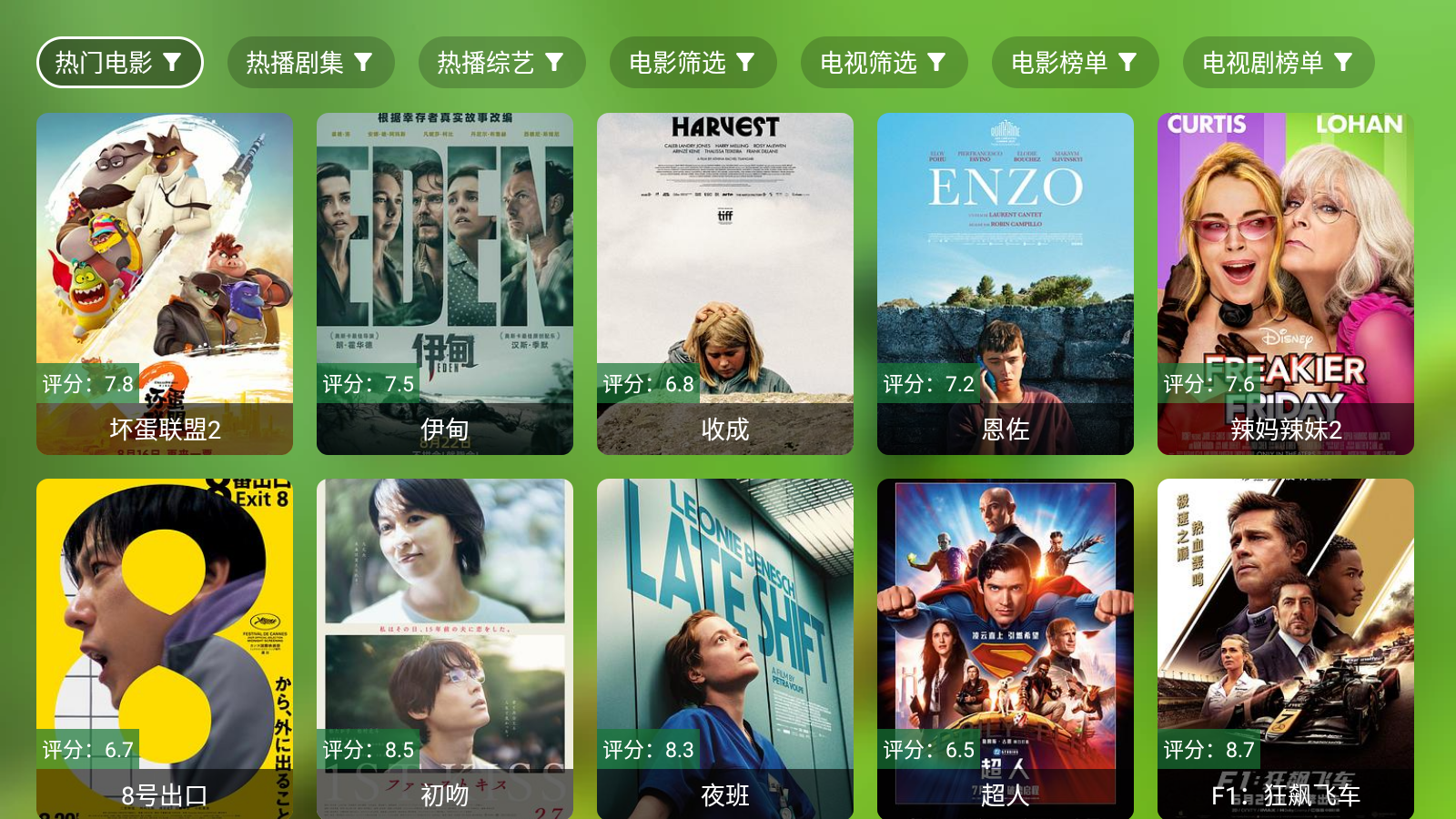The width and height of the screenshot is (1456, 819).
Task: Open 电影筛选 filter options
Action: point(693,62)
